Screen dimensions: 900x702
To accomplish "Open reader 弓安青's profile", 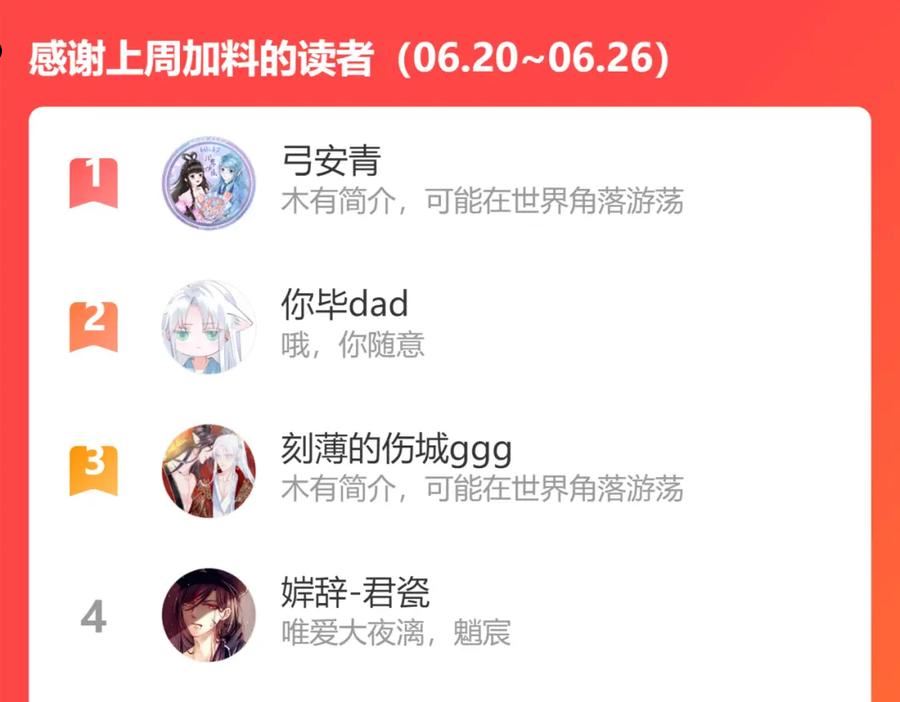I will tap(450, 183).
